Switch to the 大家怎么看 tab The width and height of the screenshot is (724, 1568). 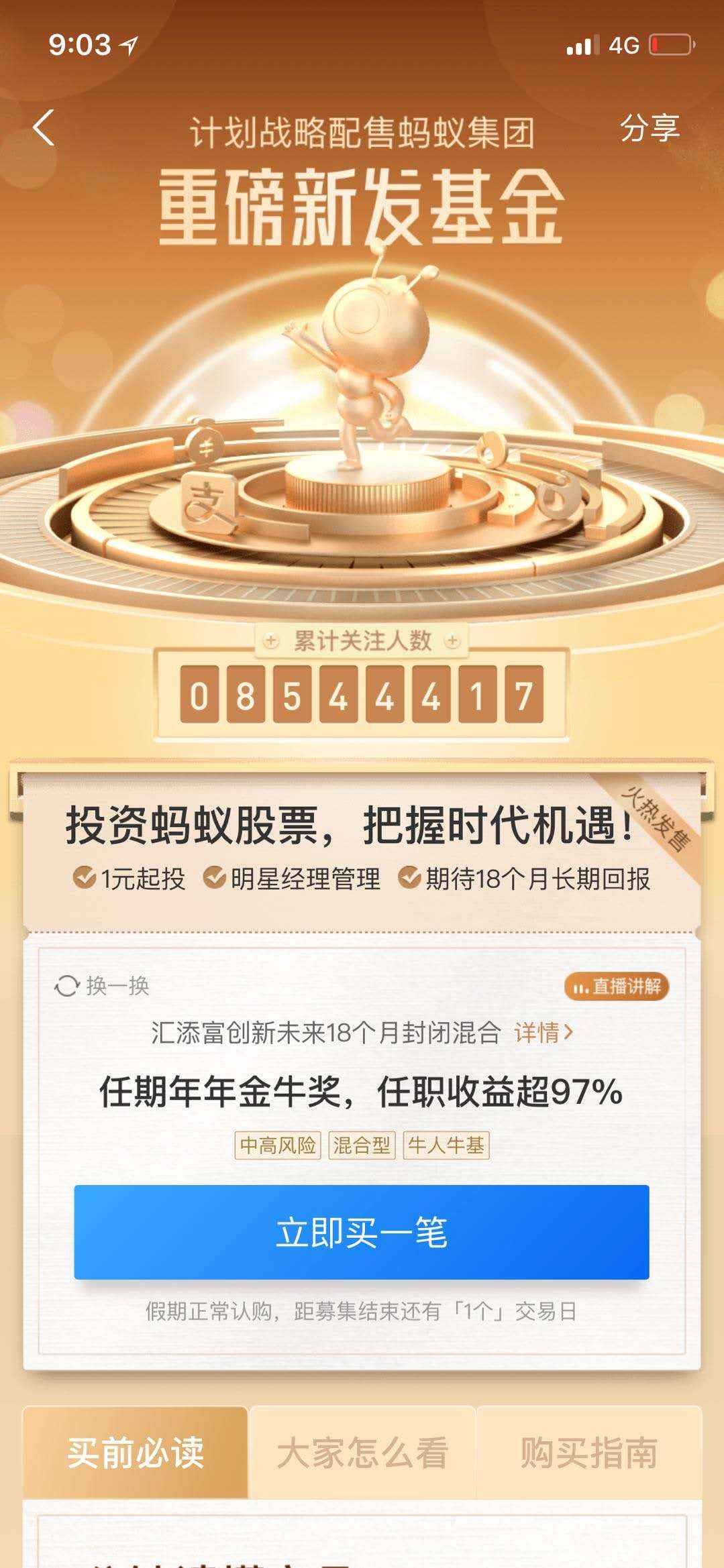[x=362, y=1453]
